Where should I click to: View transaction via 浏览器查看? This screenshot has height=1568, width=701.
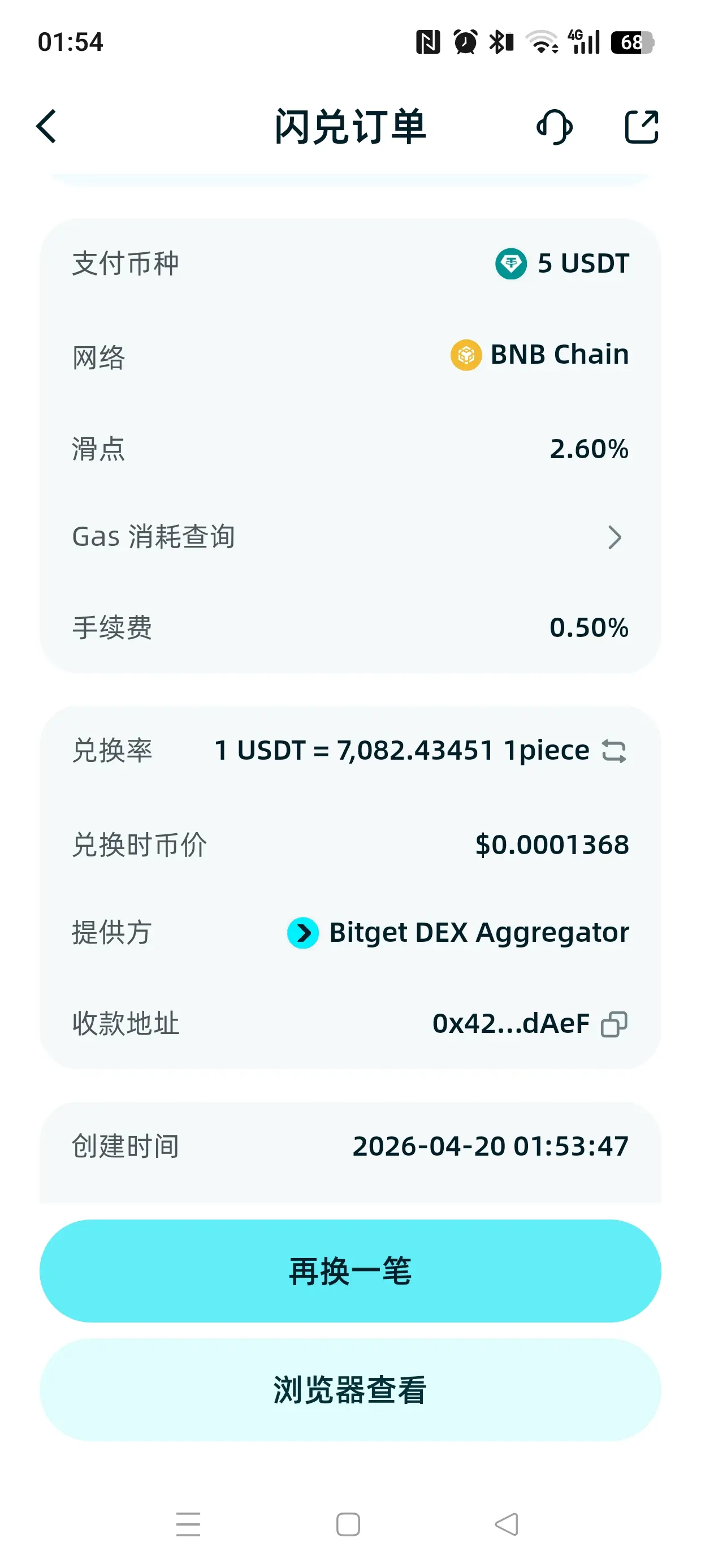[x=350, y=1389]
